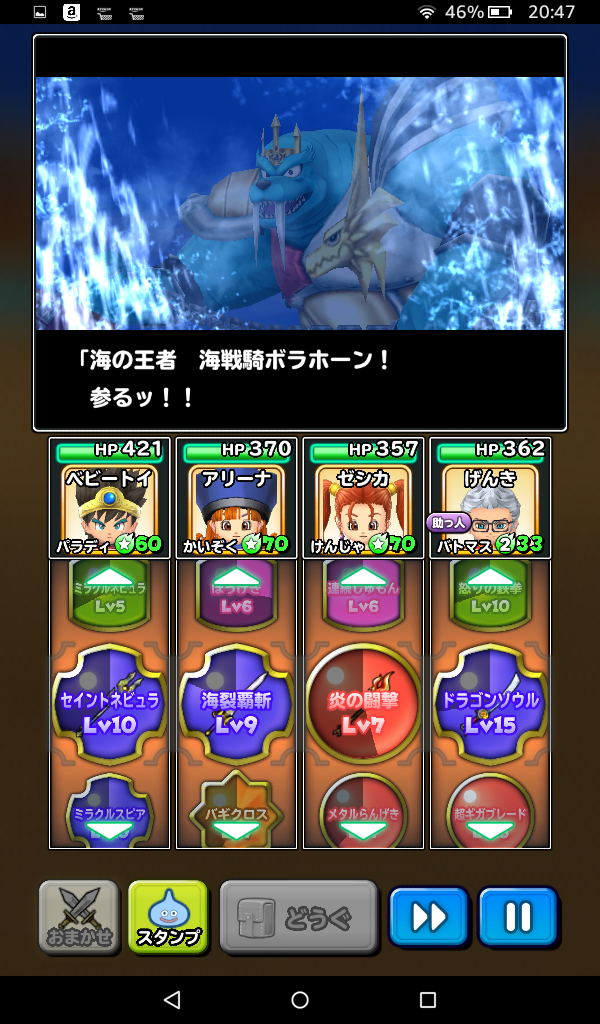This screenshot has height=1024, width=600.
Task: Select バギクロス skill below
Action: (x=236, y=810)
